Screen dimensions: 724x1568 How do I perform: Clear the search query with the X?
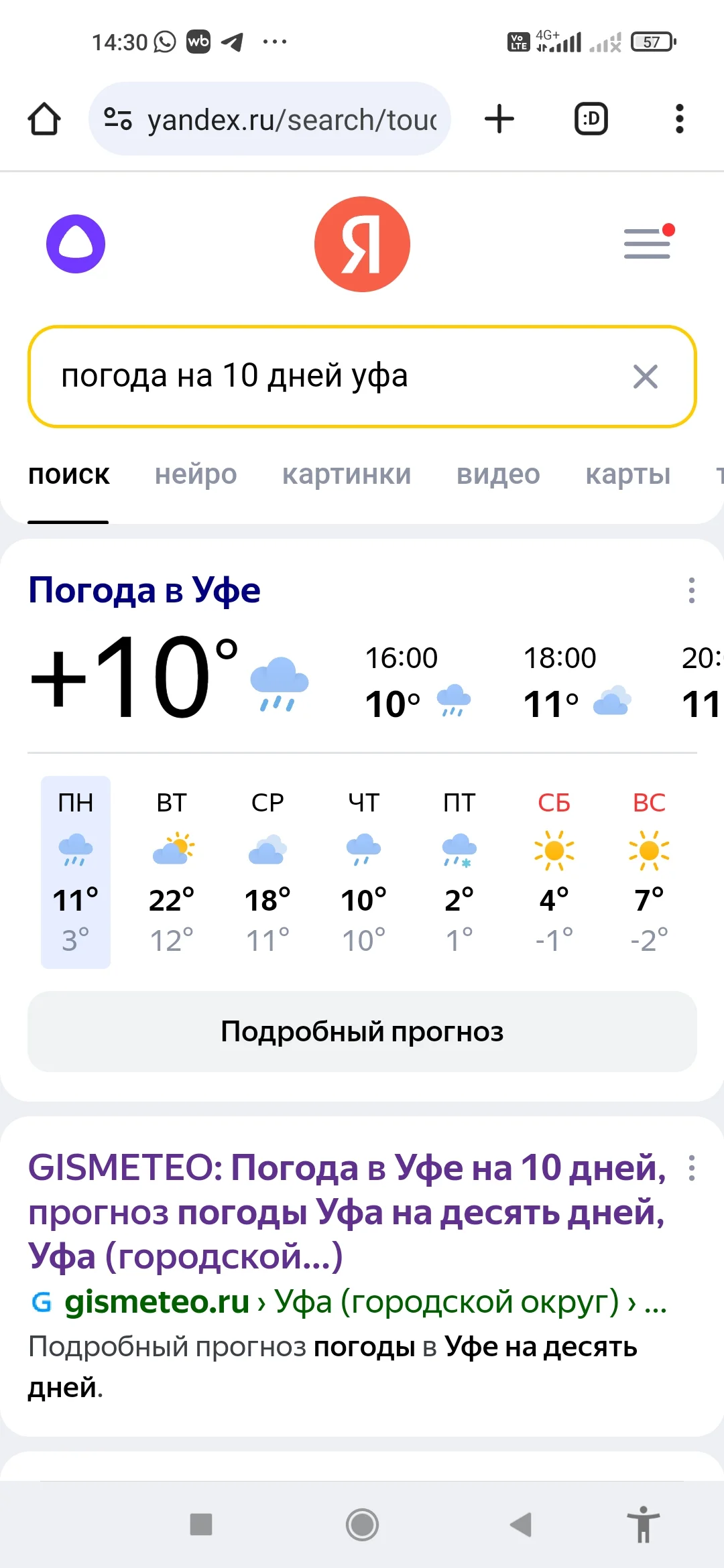(646, 377)
